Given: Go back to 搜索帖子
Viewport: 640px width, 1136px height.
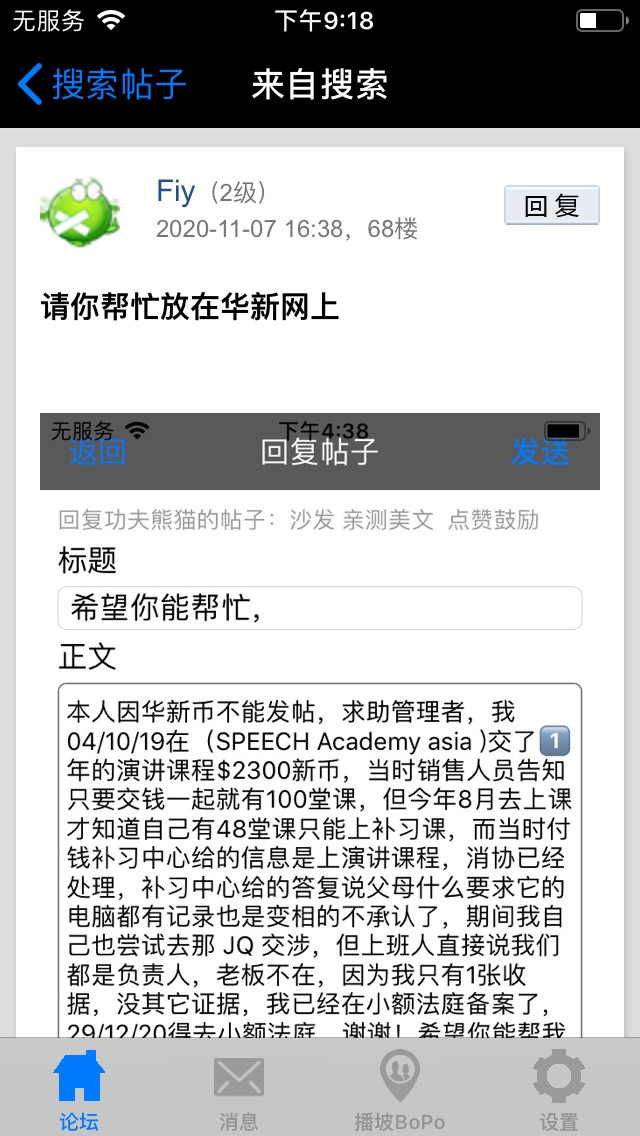Looking at the screenshot, I should pos(102,85).
